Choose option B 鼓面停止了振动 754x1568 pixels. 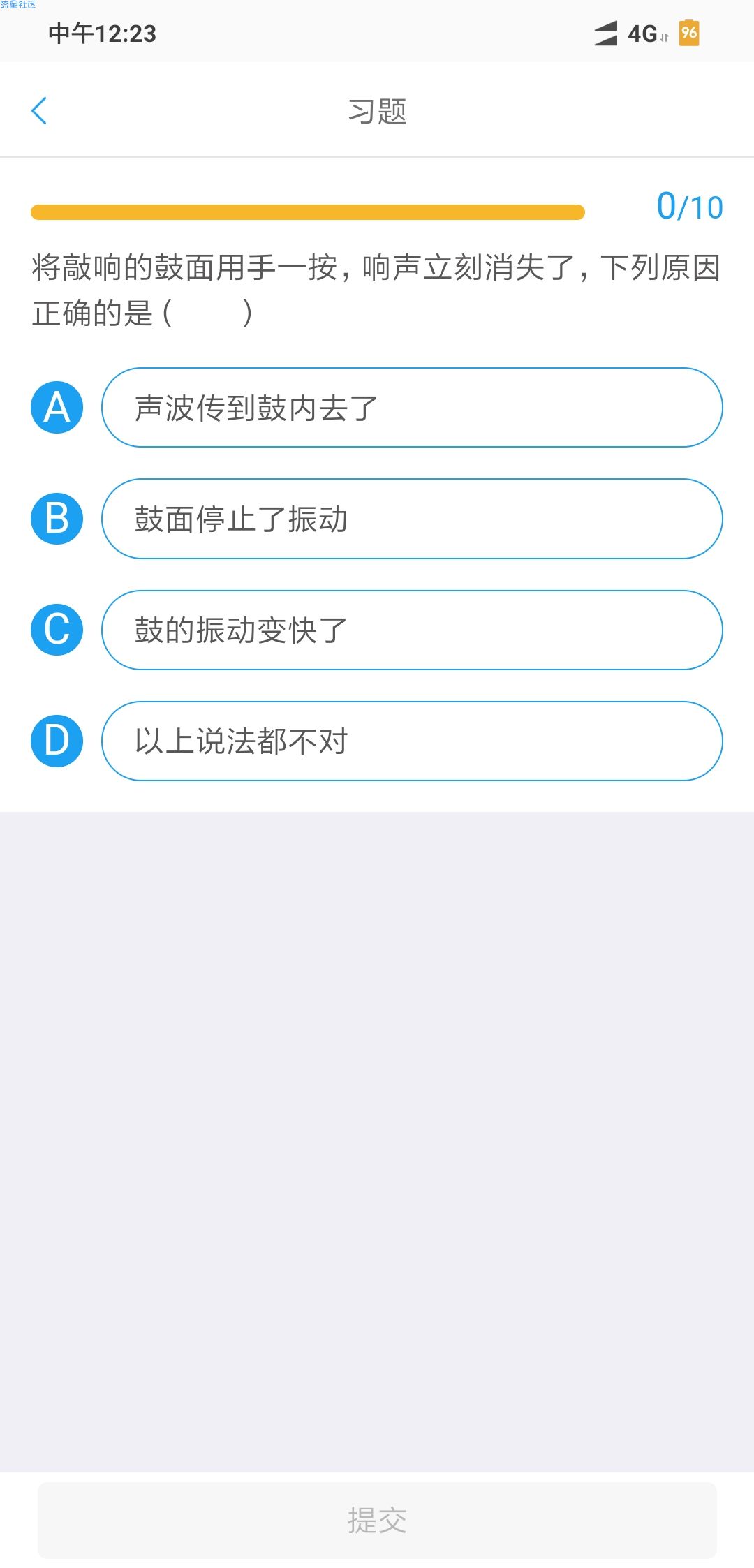412,519
